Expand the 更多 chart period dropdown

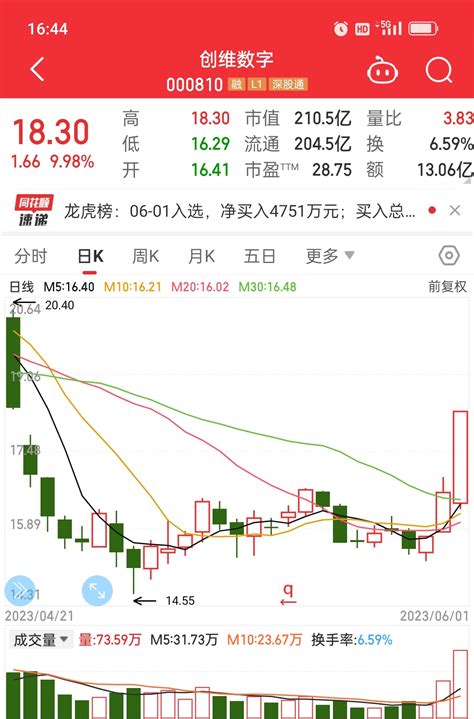point(330,255)
